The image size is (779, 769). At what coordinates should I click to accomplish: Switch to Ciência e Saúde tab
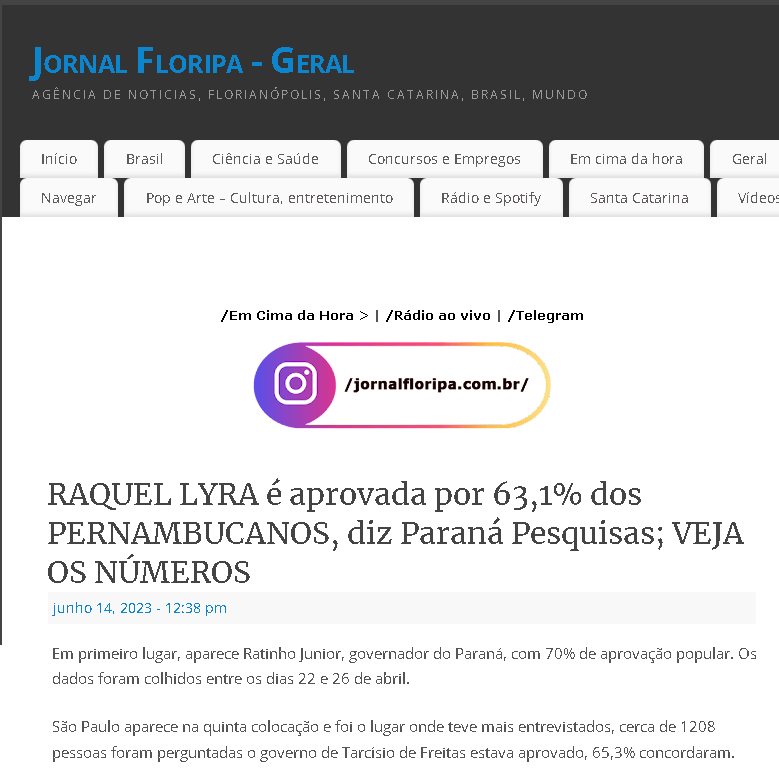click(265, 159)
